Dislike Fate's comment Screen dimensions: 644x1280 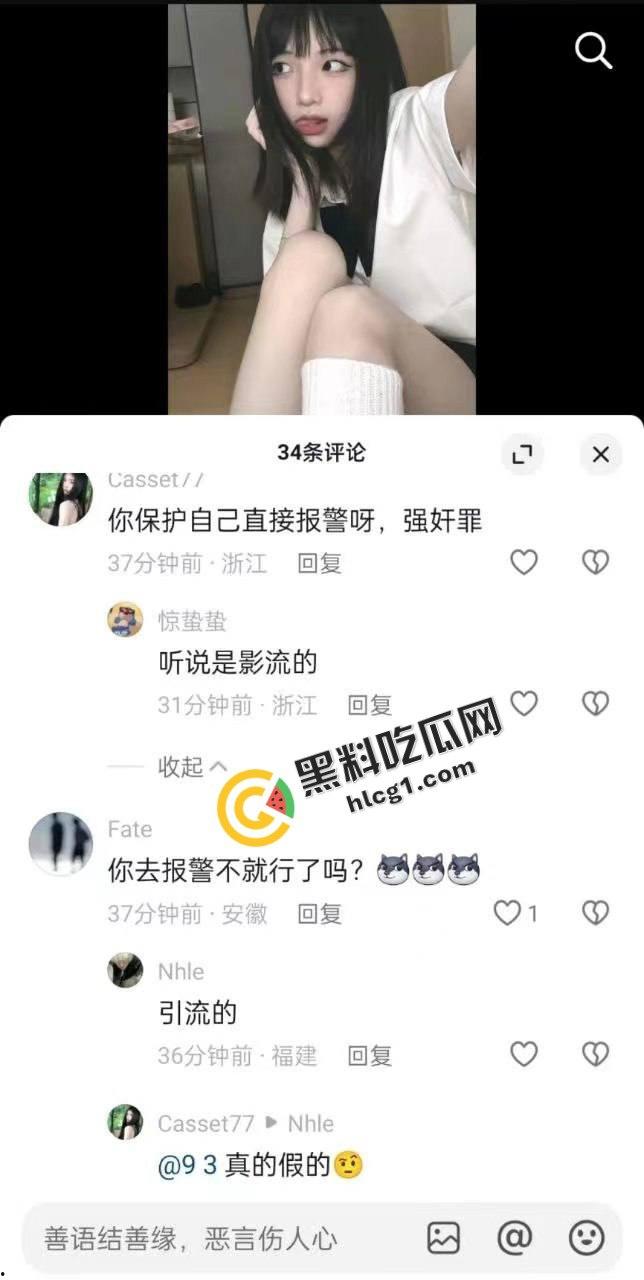pyautogui.click(x=596, y=912)
